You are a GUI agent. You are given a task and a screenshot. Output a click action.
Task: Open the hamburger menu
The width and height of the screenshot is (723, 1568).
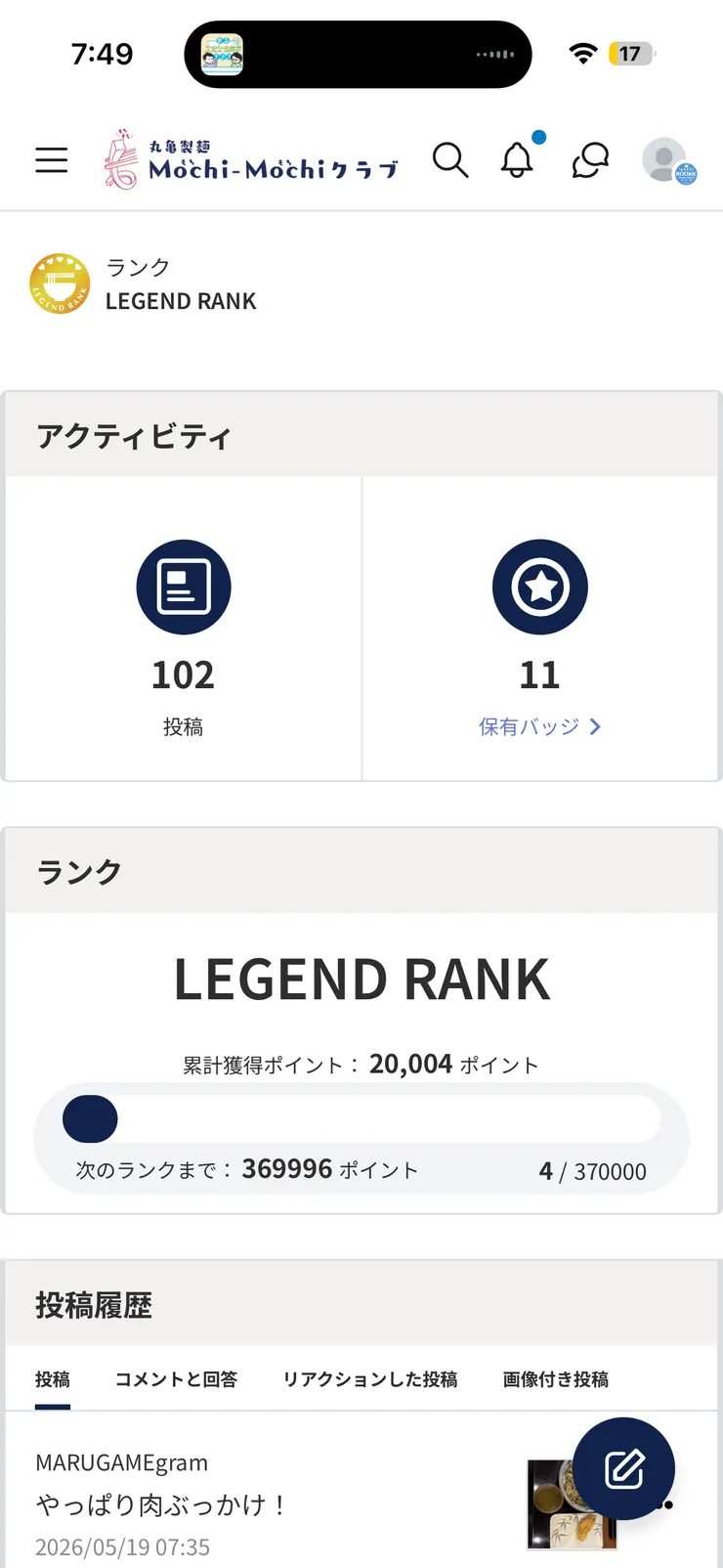(x=52, y=160)
